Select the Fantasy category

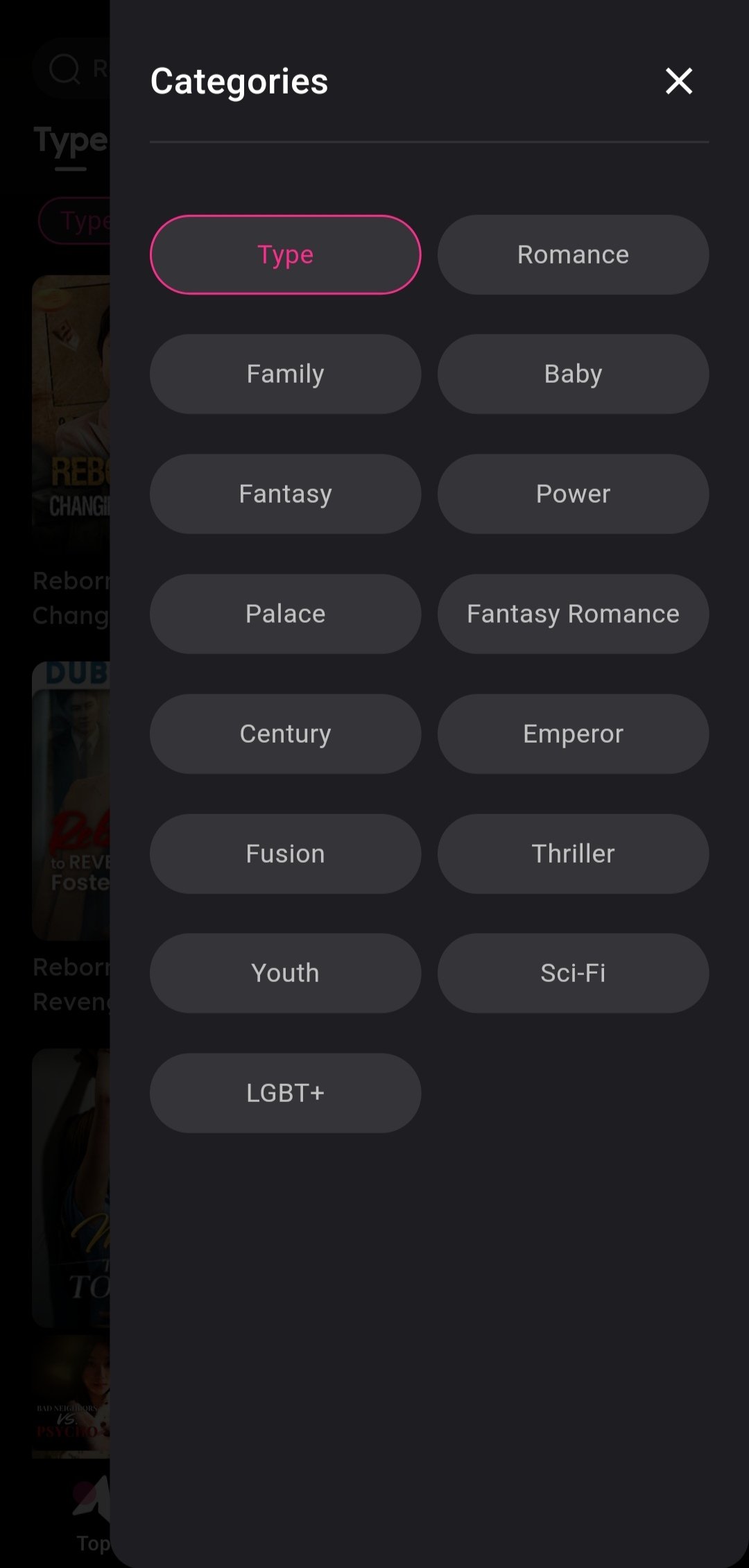[x=285, y=494]
